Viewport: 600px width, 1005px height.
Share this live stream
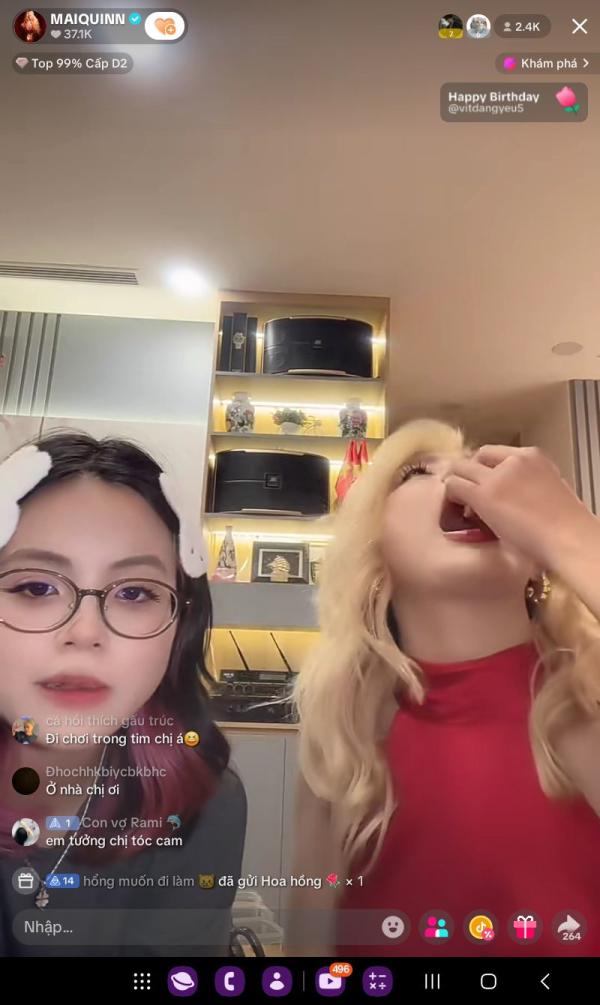pos(570,927)
